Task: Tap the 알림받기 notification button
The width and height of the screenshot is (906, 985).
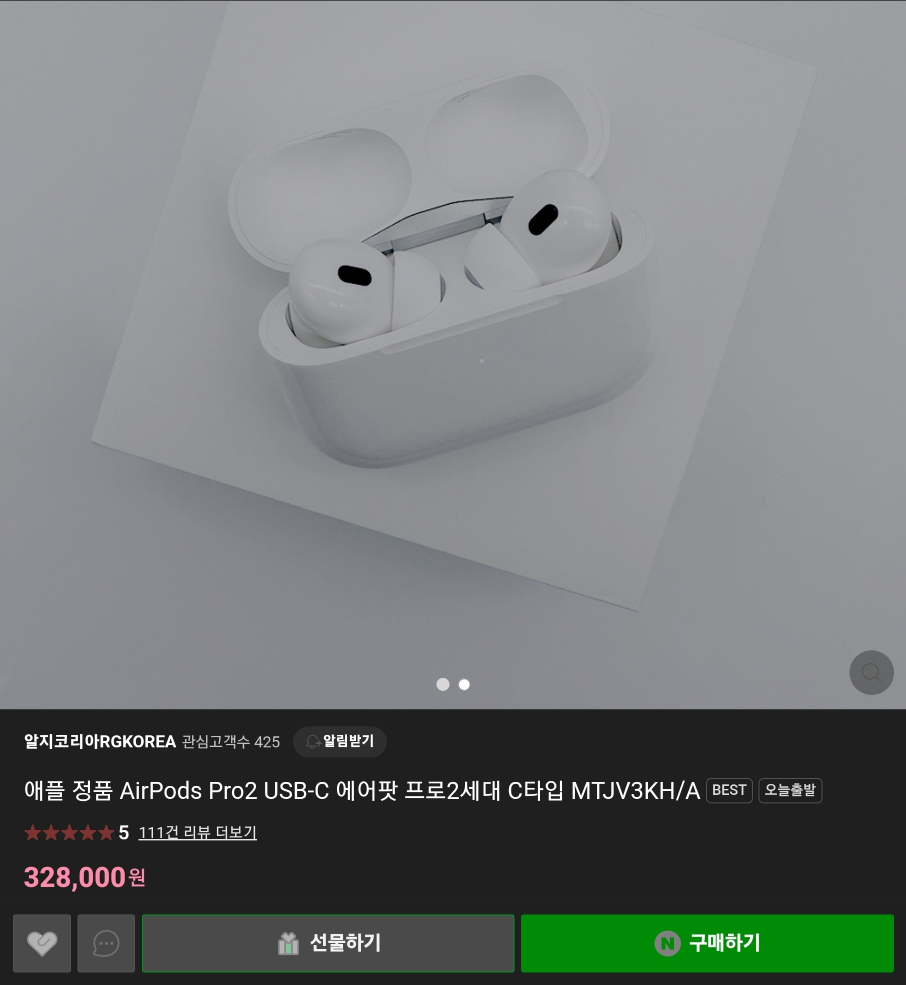Action: [340, 742]
